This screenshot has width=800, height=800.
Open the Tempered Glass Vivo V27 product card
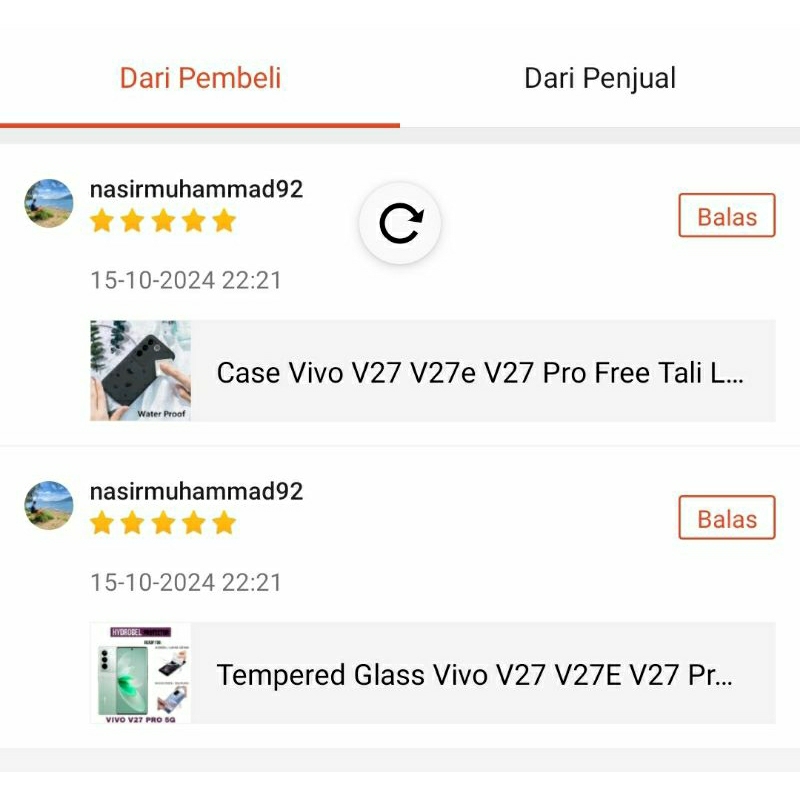(432, 674)
